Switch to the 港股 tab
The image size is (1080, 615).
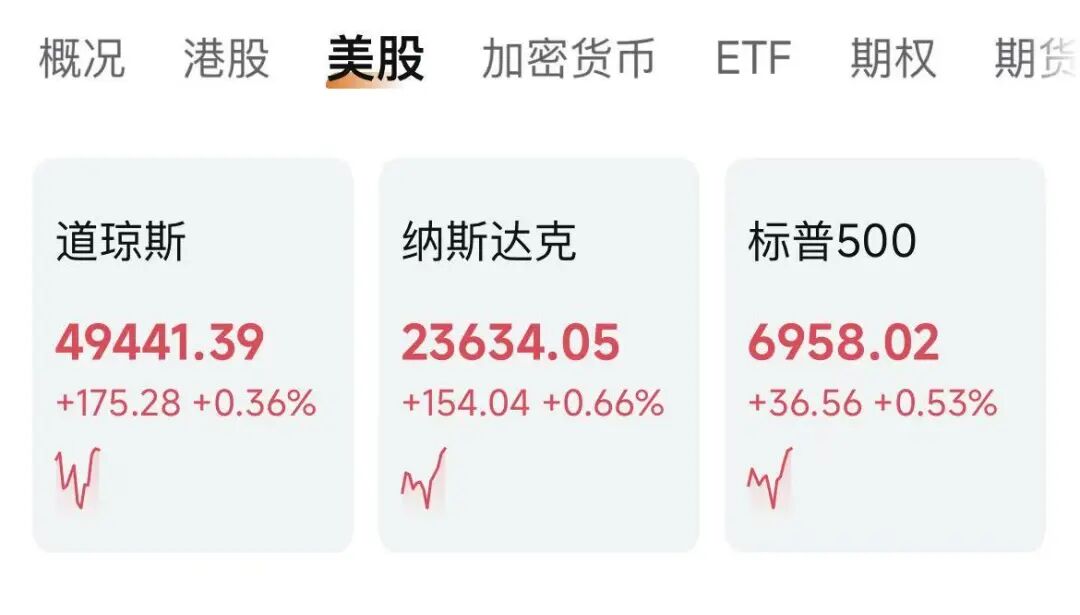(226, 58)
